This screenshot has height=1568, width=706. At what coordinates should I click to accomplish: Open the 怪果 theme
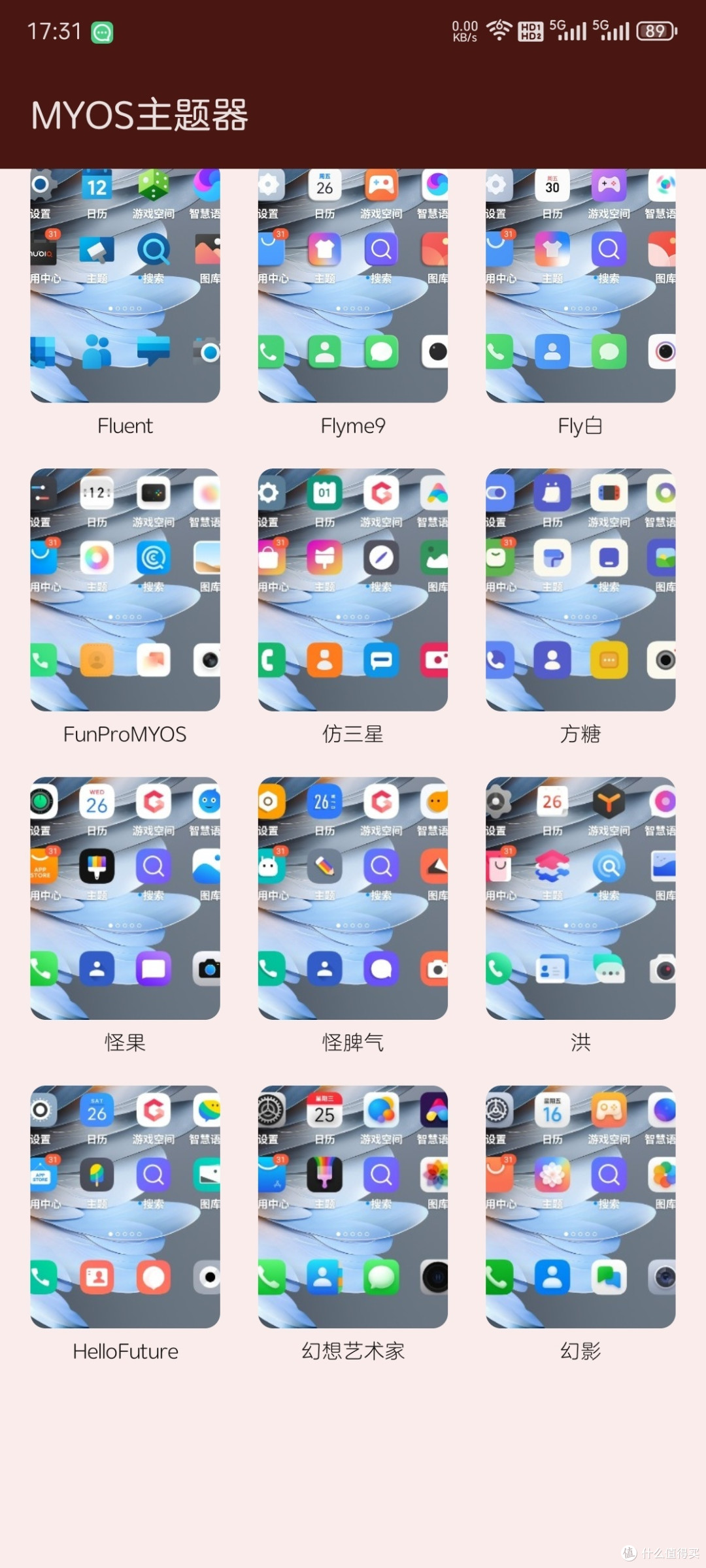coord(125,898)
